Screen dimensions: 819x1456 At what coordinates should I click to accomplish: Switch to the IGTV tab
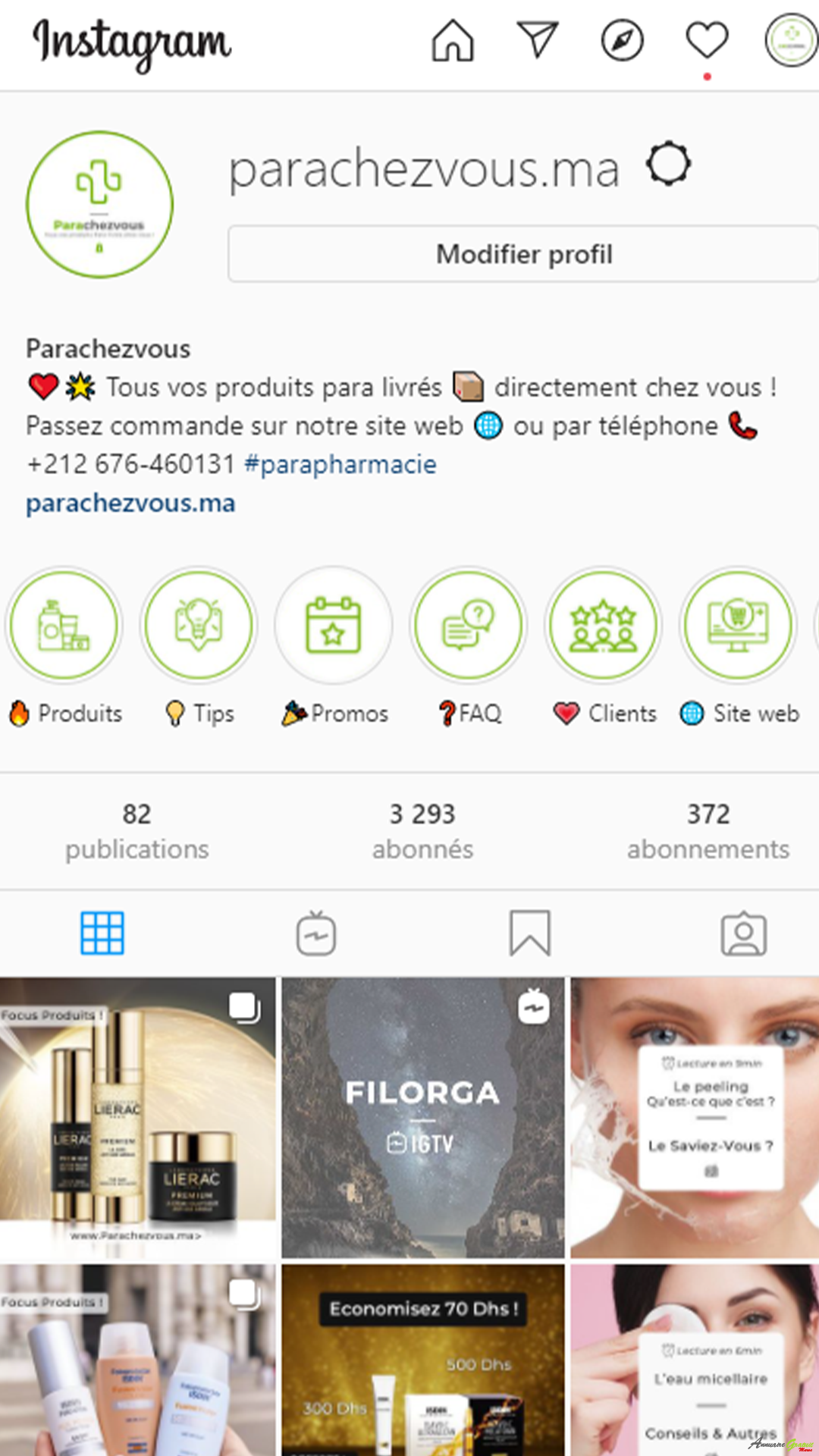click(316, 934)
